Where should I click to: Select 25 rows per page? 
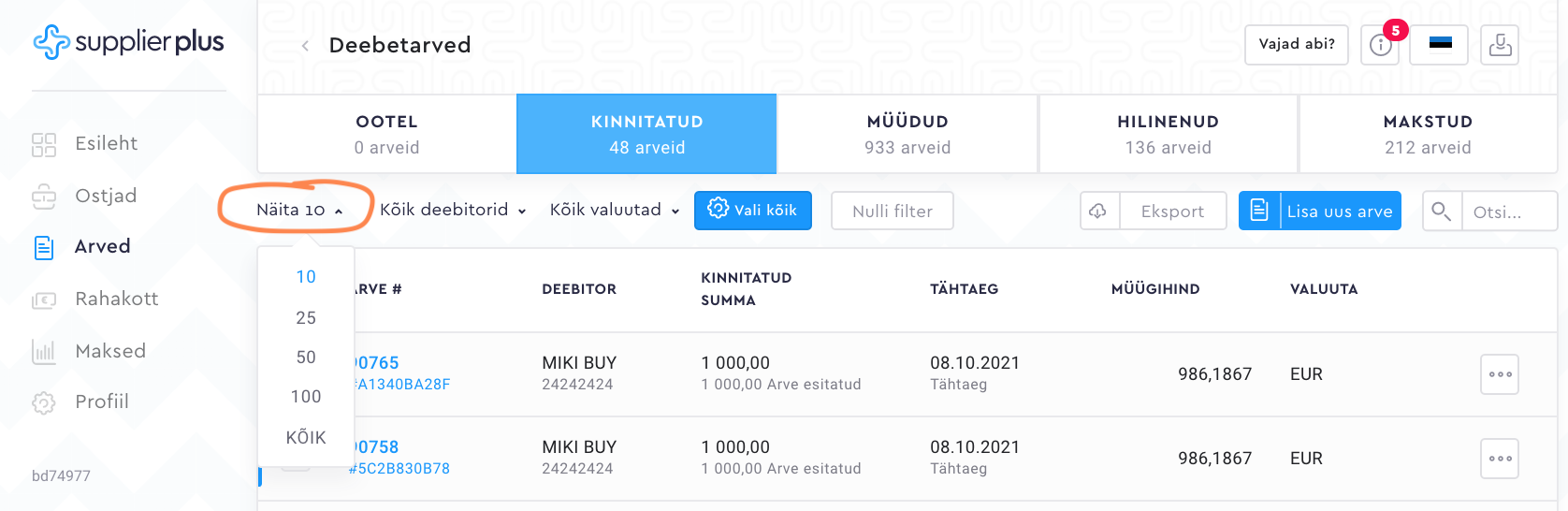tap(306, 318)
